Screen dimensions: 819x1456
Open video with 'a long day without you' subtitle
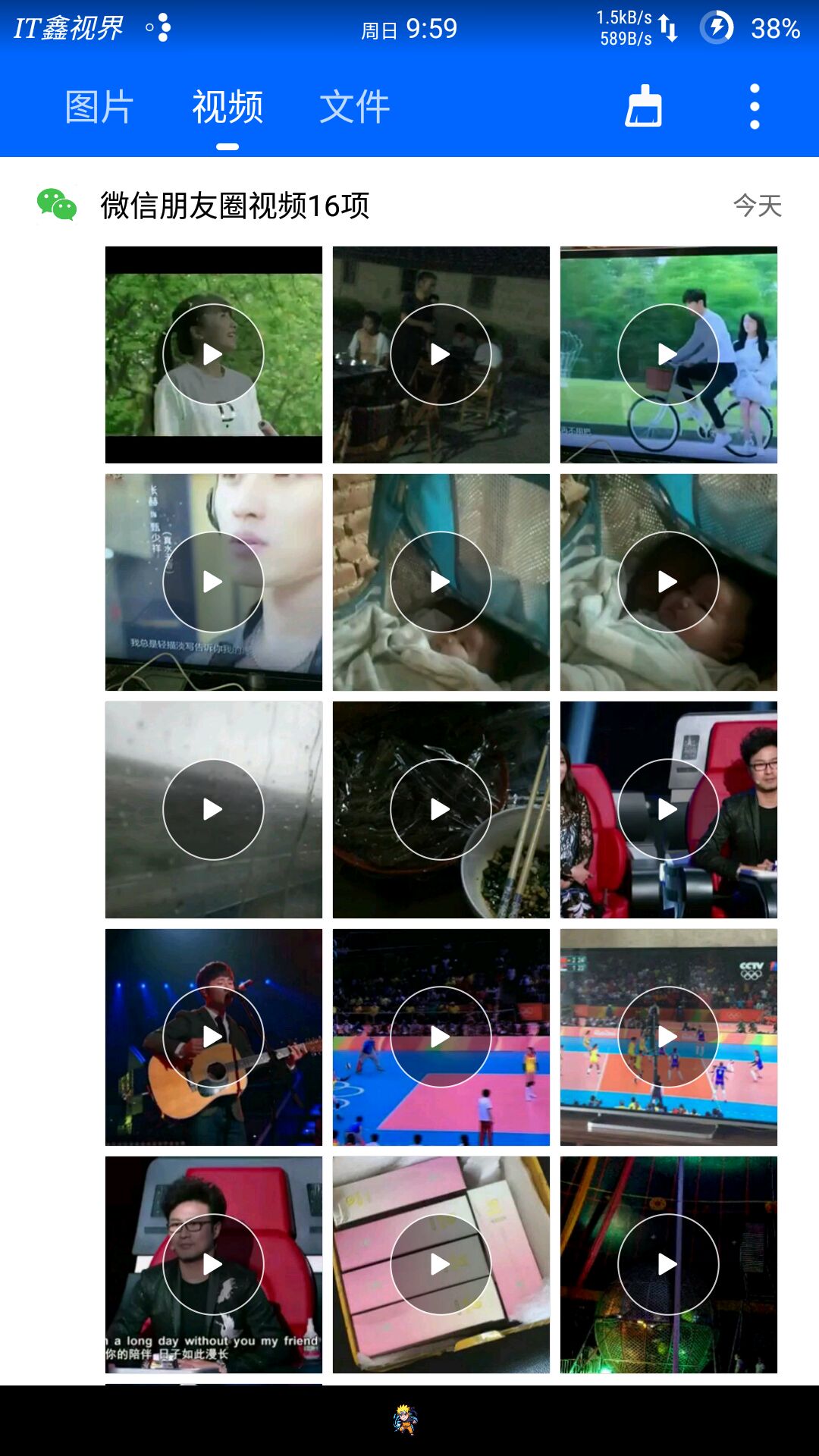(x=213, y=1264)
